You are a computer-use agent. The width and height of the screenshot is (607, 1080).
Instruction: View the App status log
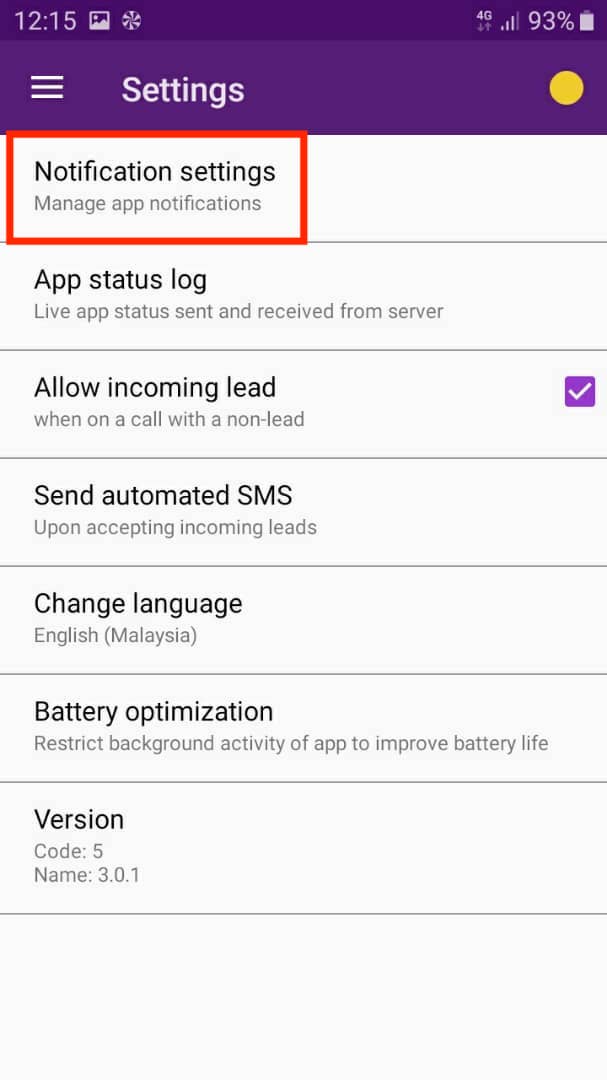pos(303,296)
